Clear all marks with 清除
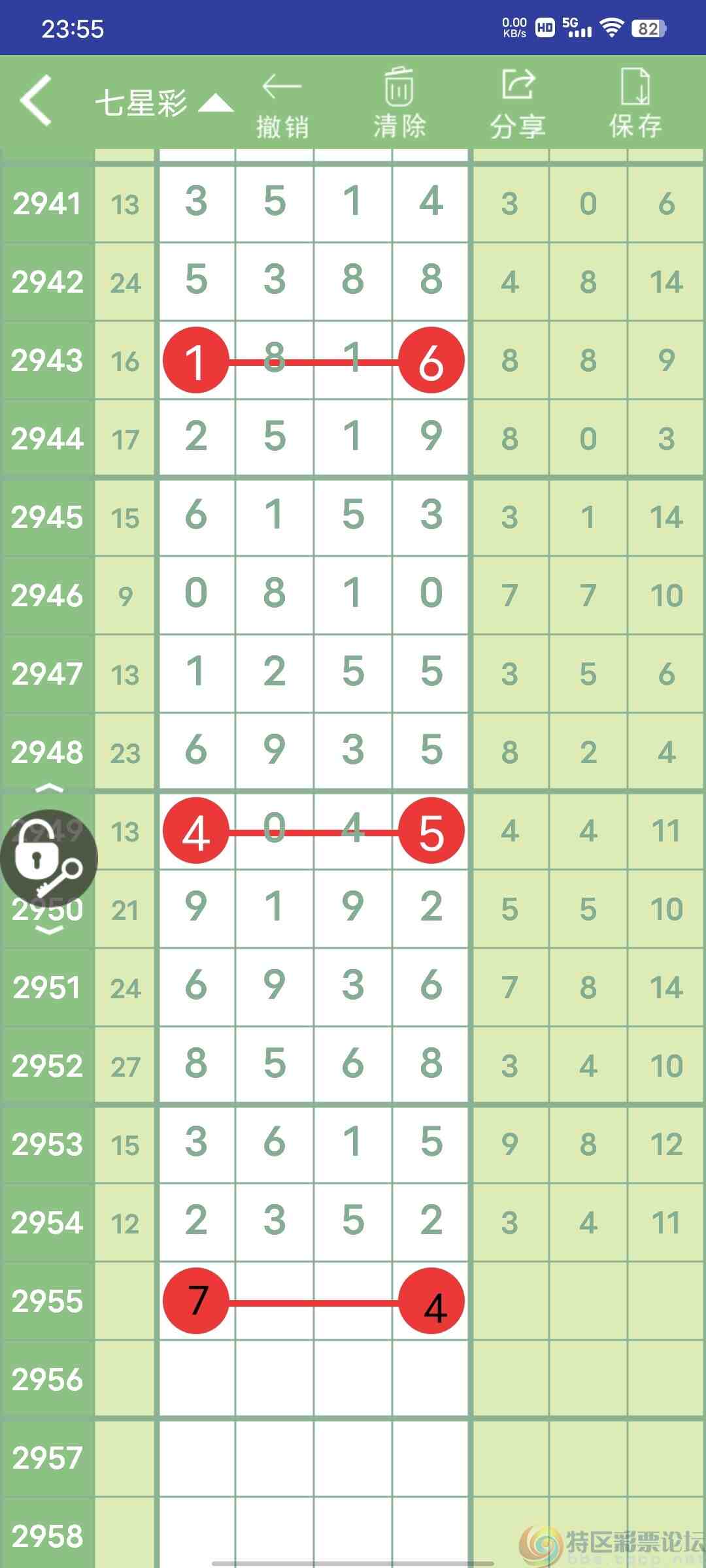This screenshot has width=706, height=1568. coord(399,103)
